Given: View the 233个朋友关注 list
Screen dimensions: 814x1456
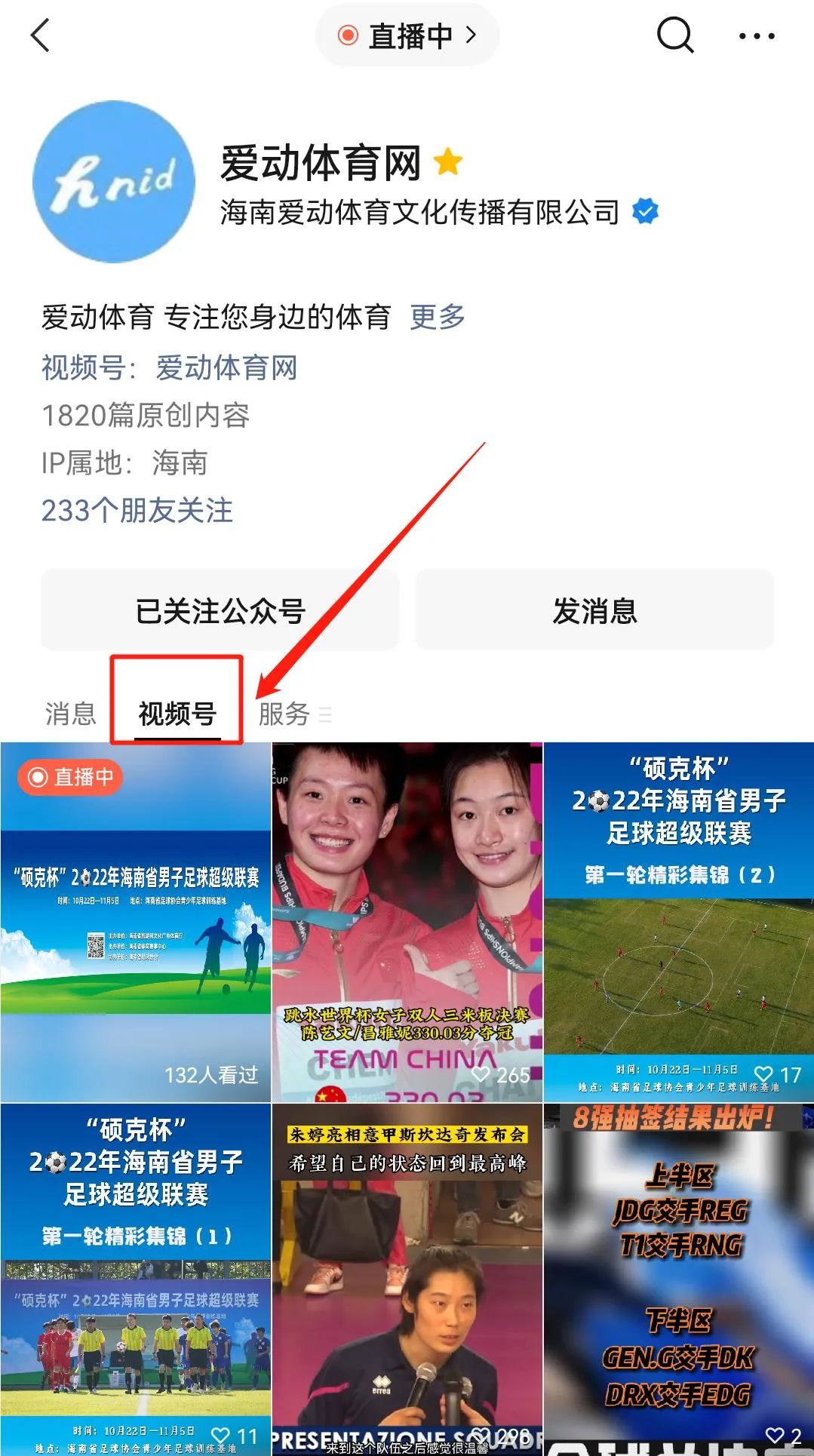Looking at the screenshot, I should click(137, 511).
